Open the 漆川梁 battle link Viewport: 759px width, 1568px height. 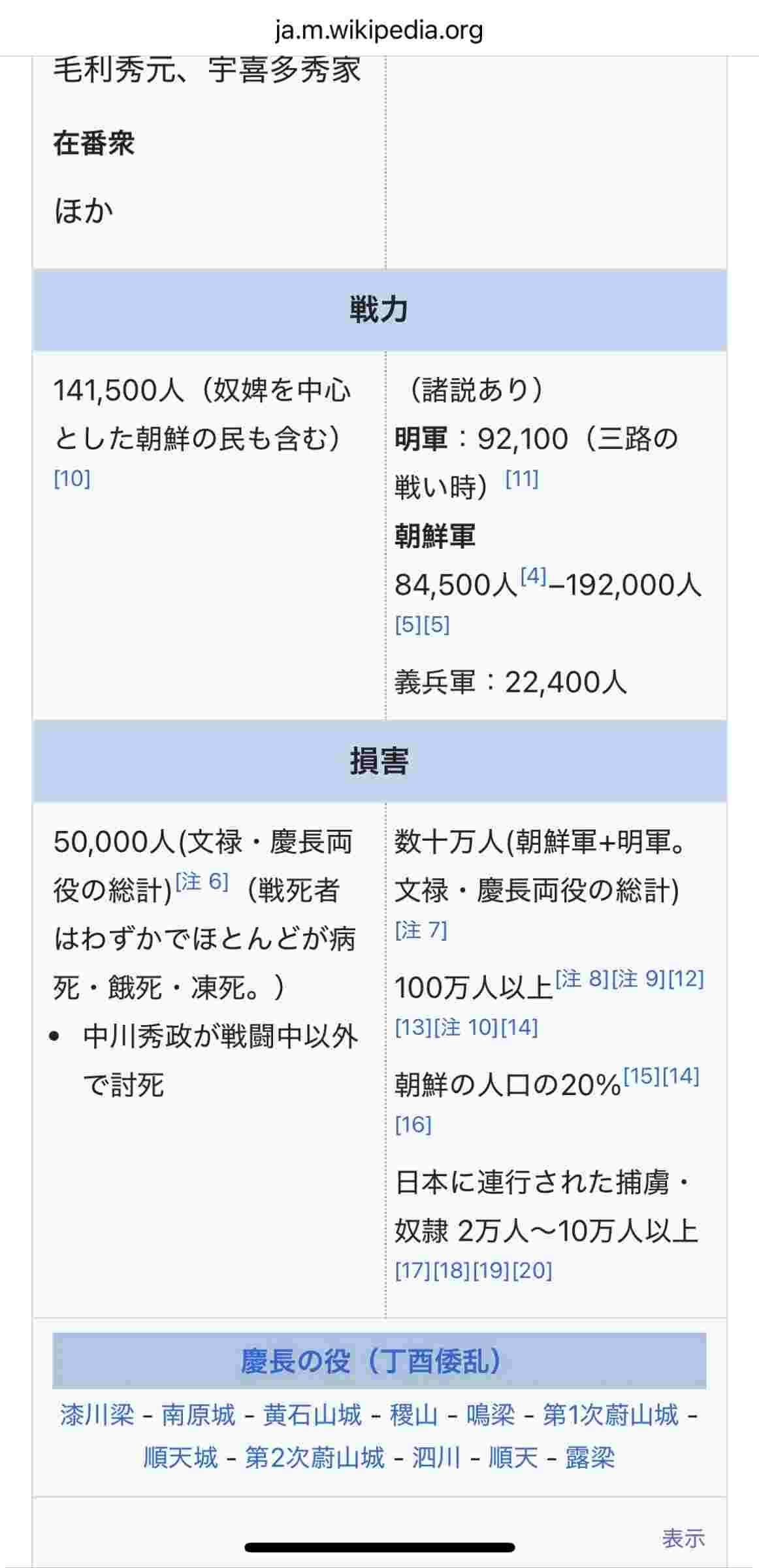pyautogui.click(x=97, y=1415)
